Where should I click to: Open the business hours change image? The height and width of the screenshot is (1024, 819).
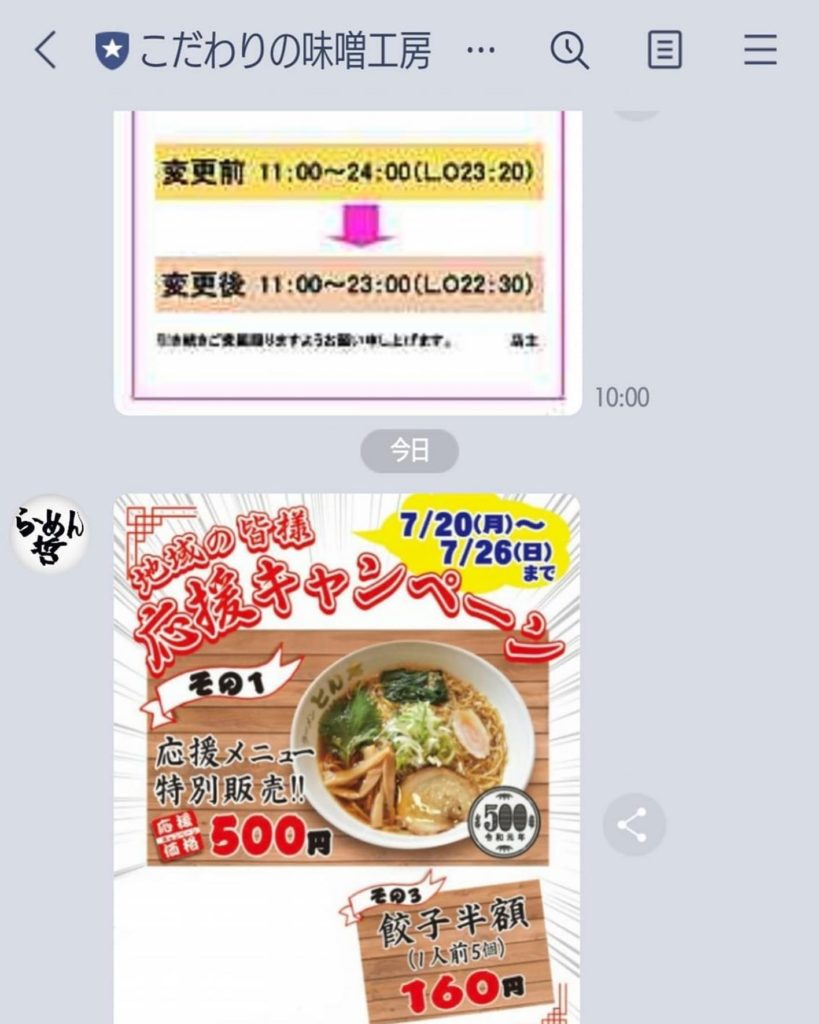click(x=347, y=260)
